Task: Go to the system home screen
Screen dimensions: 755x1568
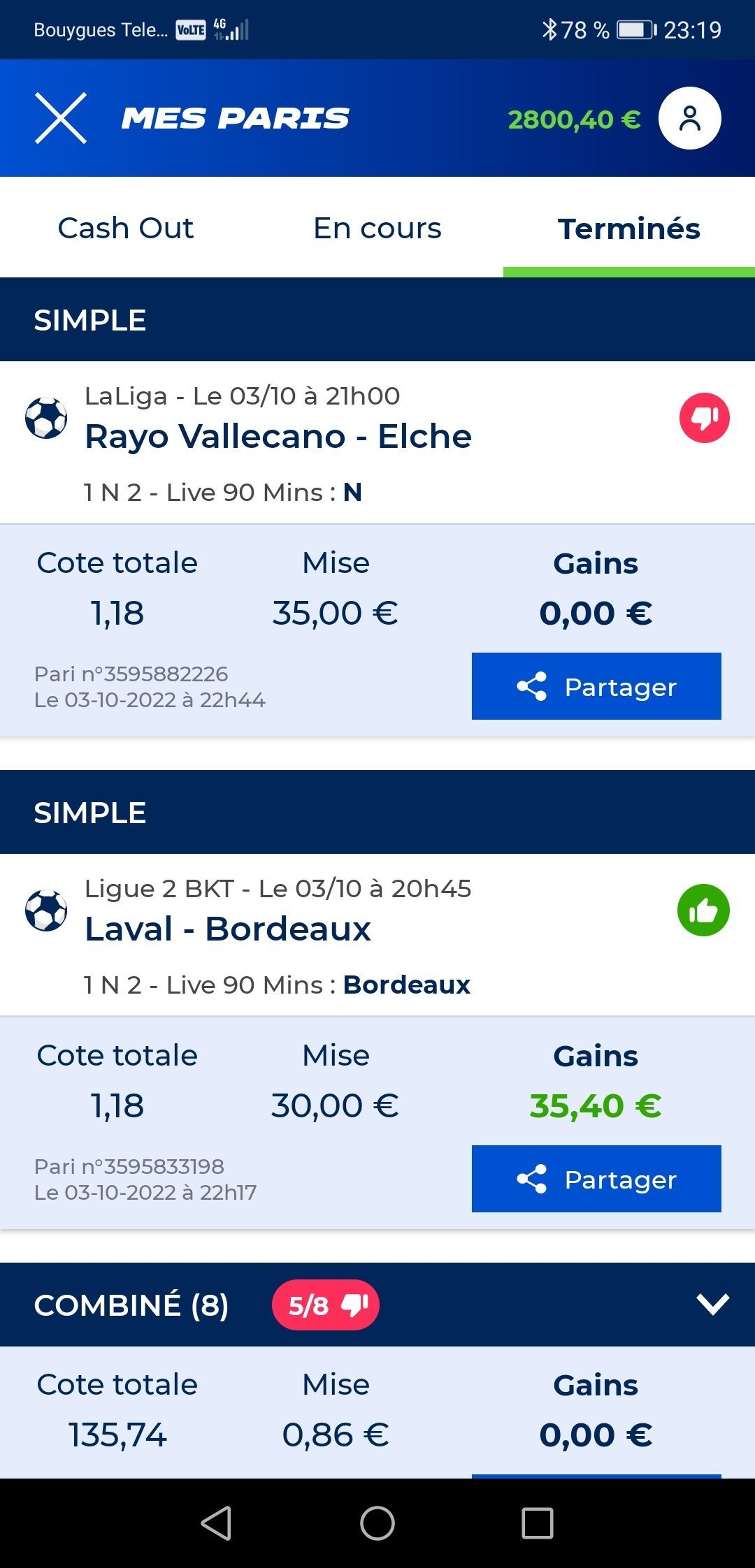Action: tap(377, 1523)
